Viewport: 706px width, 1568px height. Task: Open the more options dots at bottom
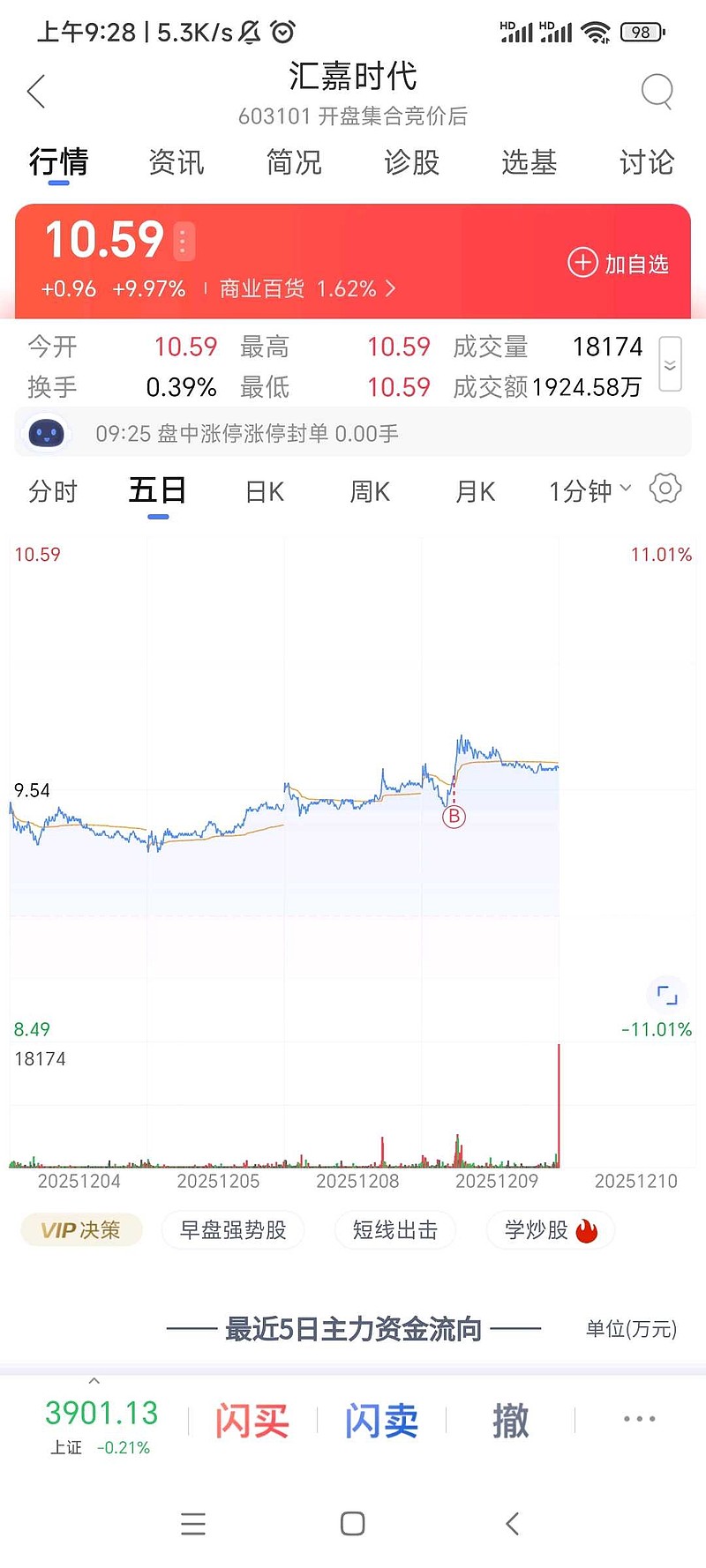(x=639, y=1419)
